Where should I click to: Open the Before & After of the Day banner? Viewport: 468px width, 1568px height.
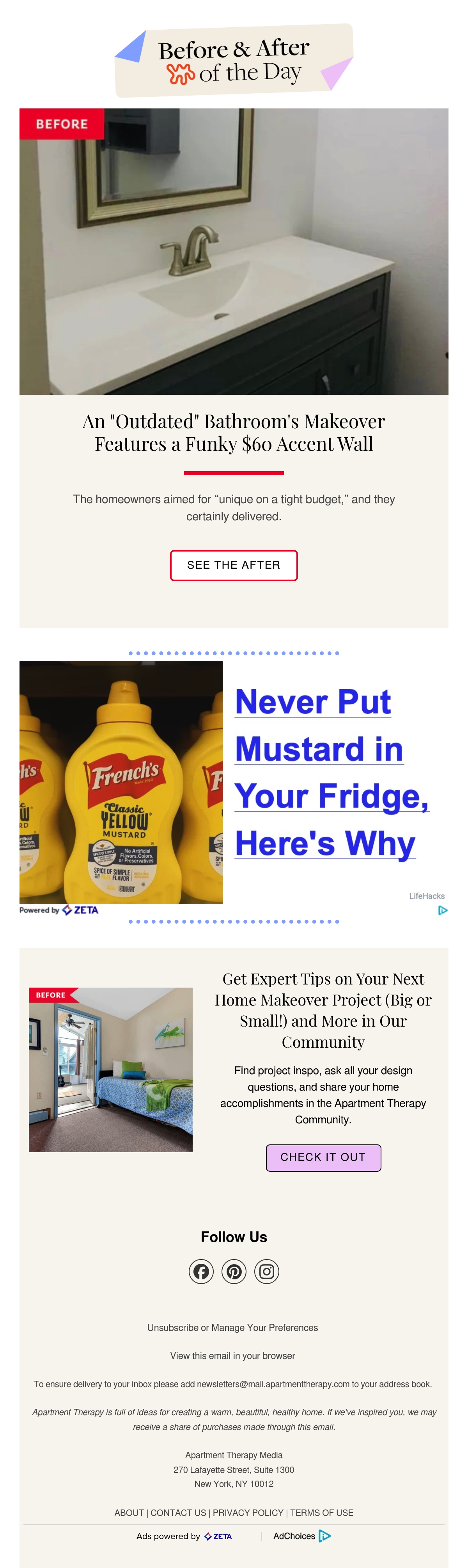[x=234, y=60]
